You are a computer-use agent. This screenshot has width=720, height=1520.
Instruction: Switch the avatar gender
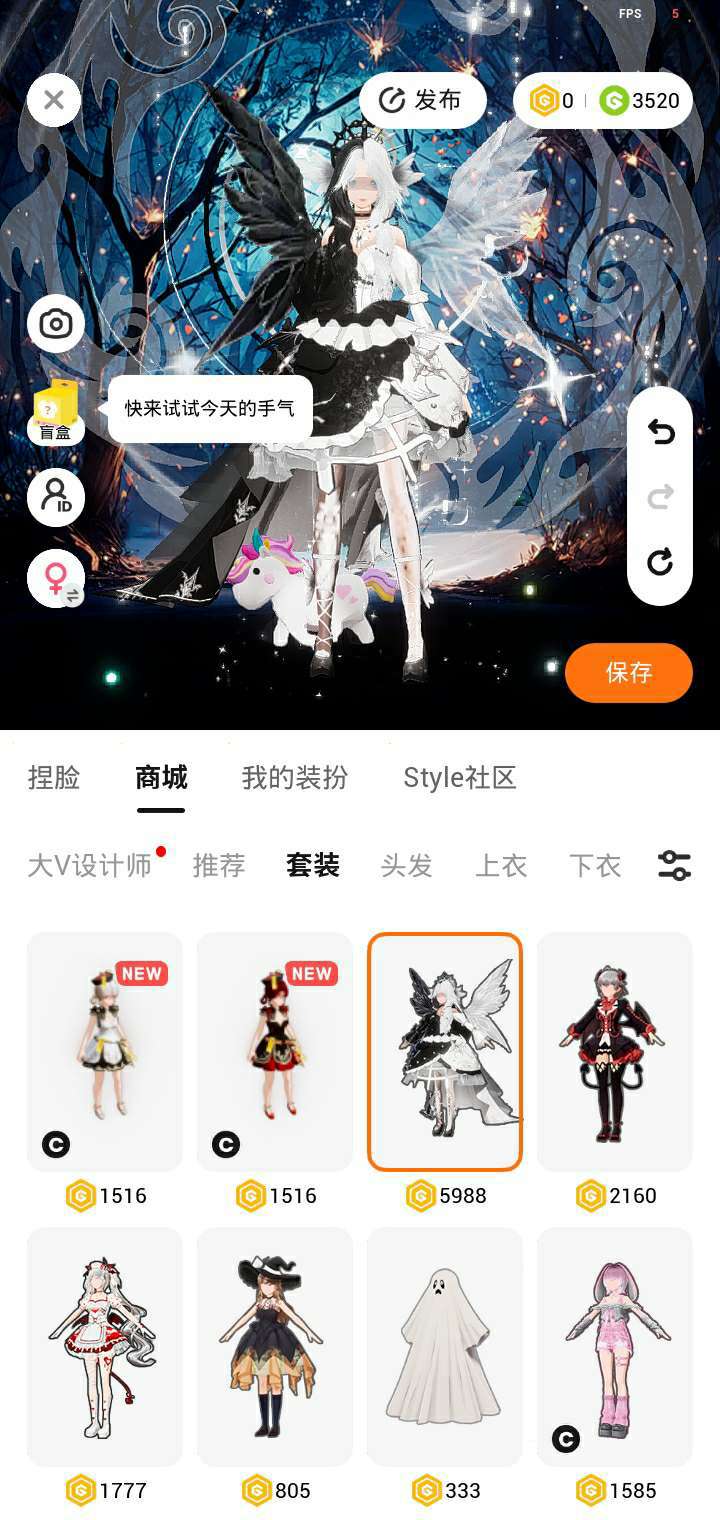(56, 578)
